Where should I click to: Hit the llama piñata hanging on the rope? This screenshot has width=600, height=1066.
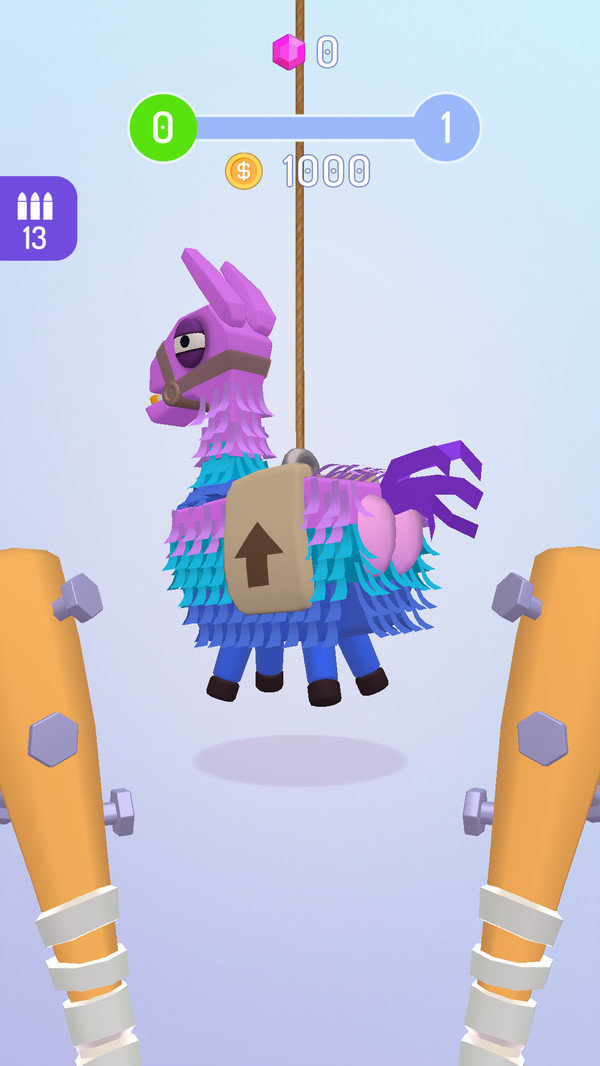(290, 540)
